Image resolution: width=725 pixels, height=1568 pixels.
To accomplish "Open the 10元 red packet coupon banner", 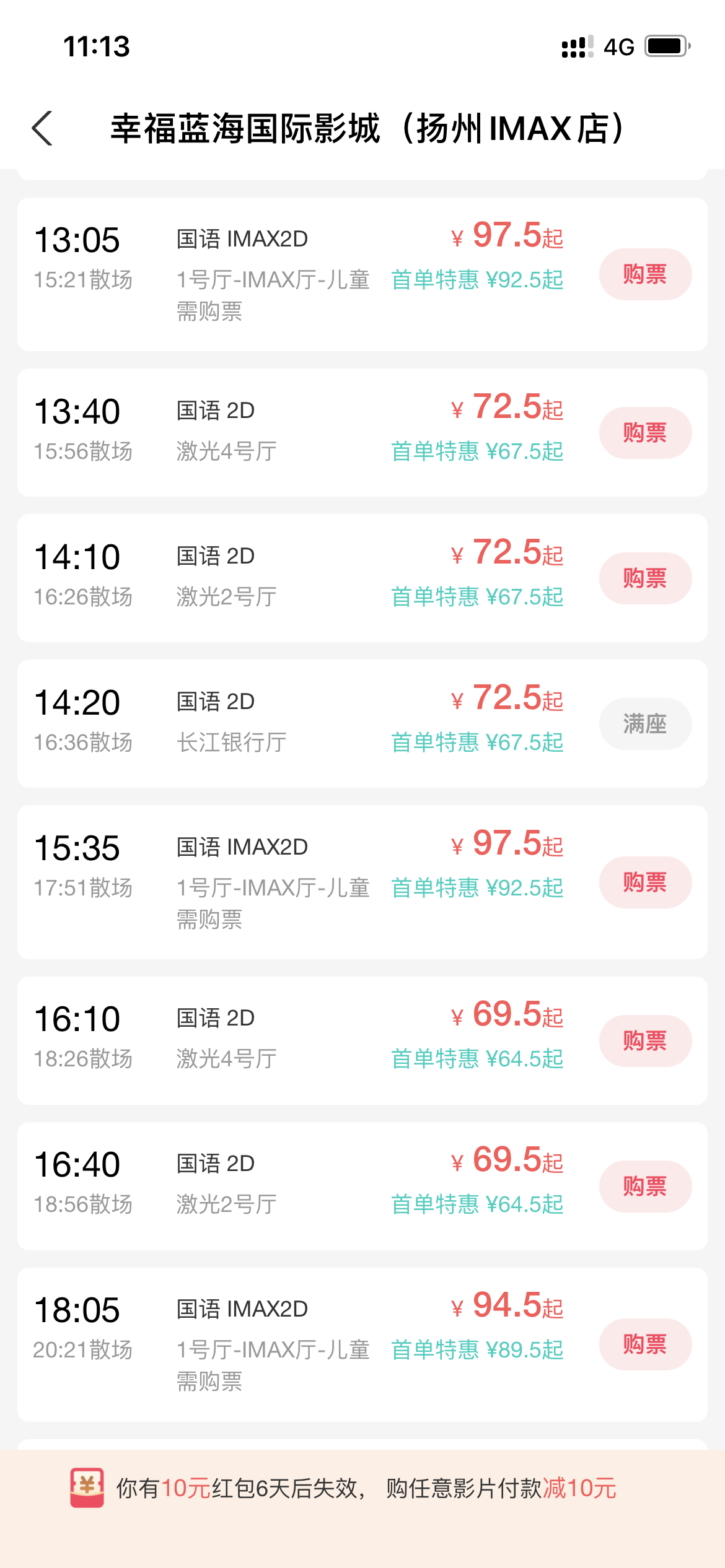I will pyautogui.click(x=362, y=1488).
